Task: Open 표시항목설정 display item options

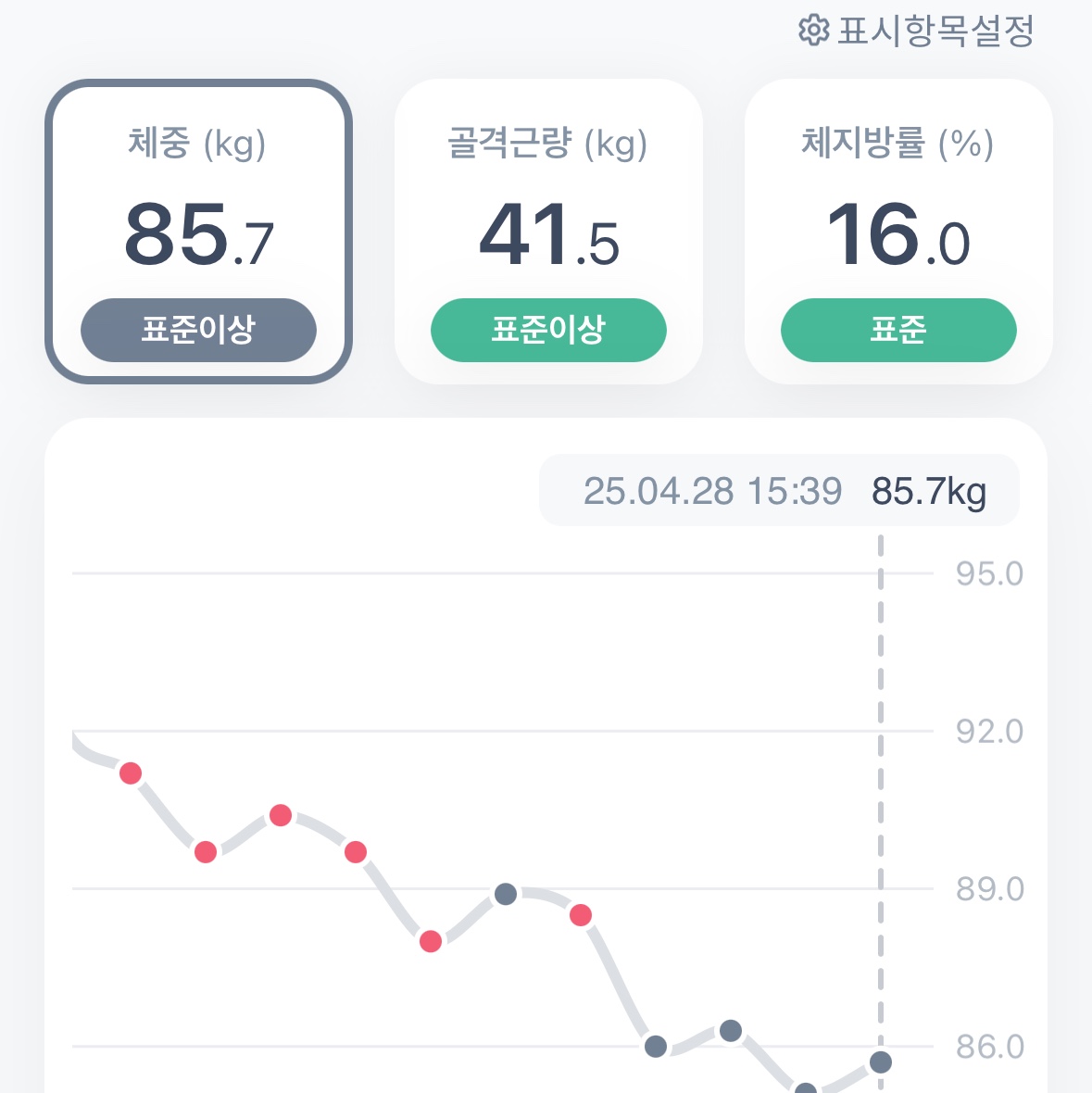Action: point(917,31)
